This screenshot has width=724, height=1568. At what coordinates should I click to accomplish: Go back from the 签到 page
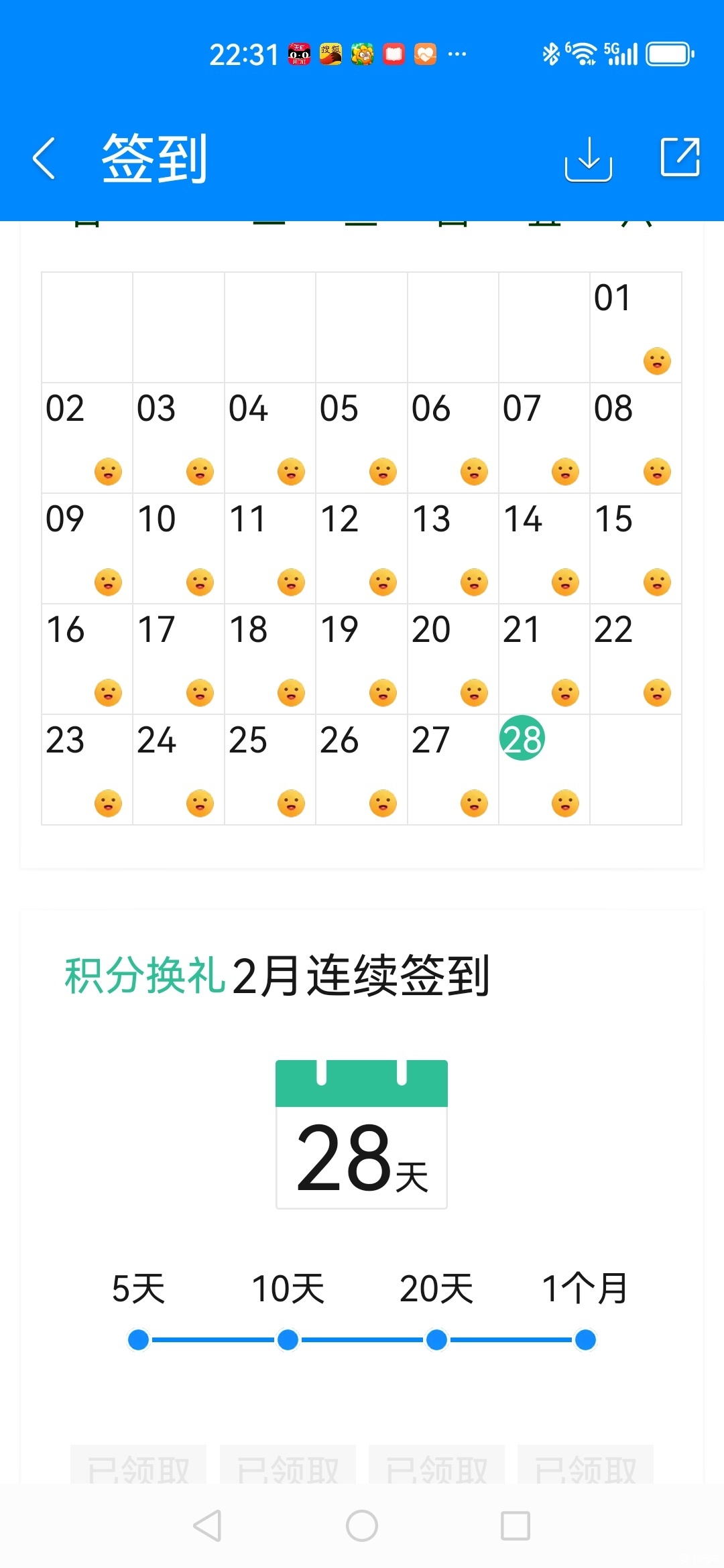pyautogui.click(x=44, y=159)
